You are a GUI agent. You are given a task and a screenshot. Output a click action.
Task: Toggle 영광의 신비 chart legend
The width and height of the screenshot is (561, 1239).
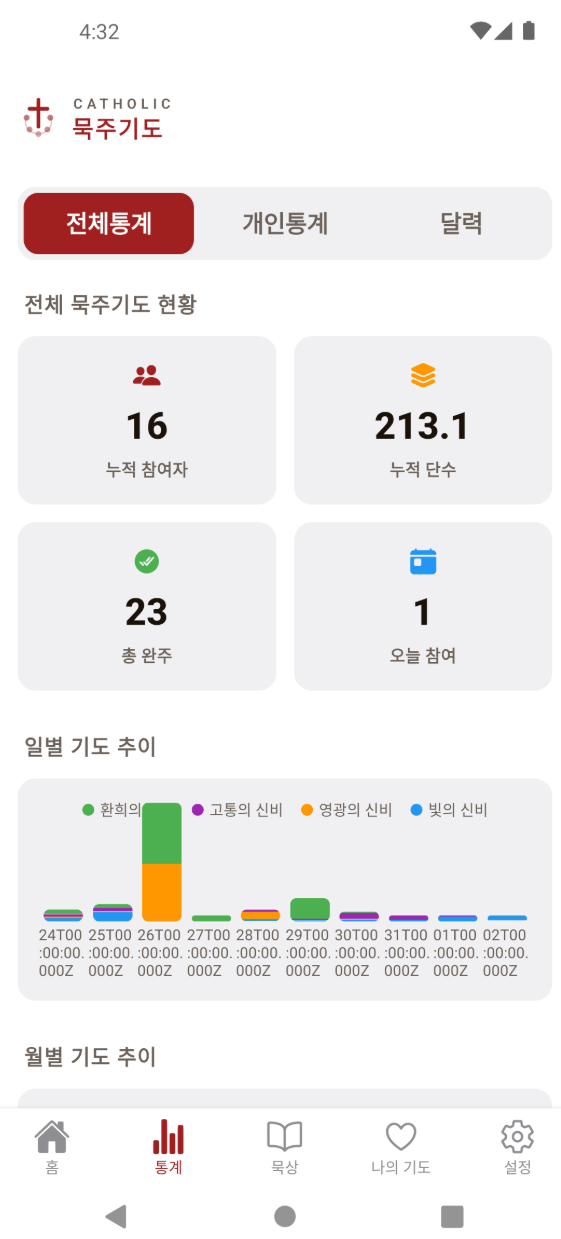click(346, 810)
